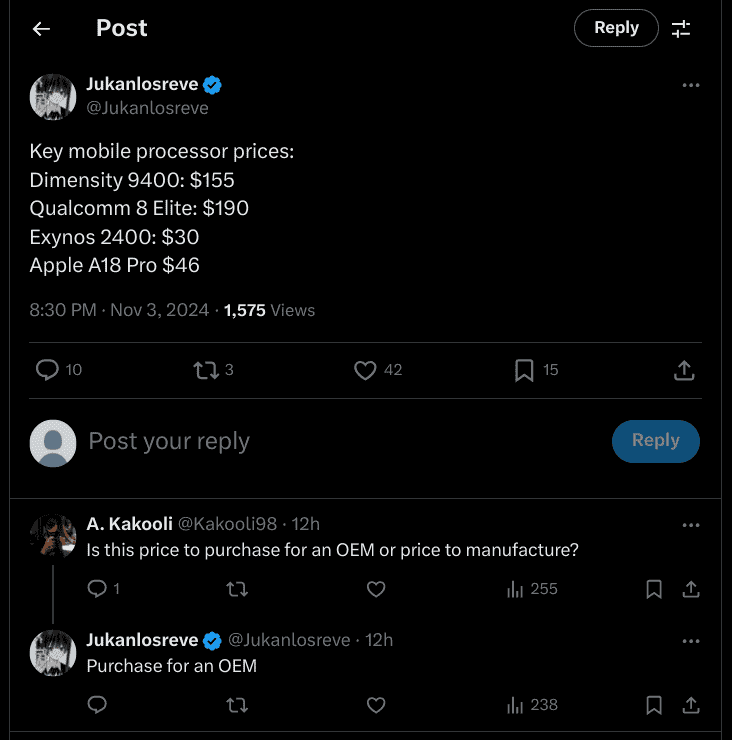Screen dimensions: 732x740
Task: Expand options menu on A. Kakooli's reply
Action: (x=691, y=524)
